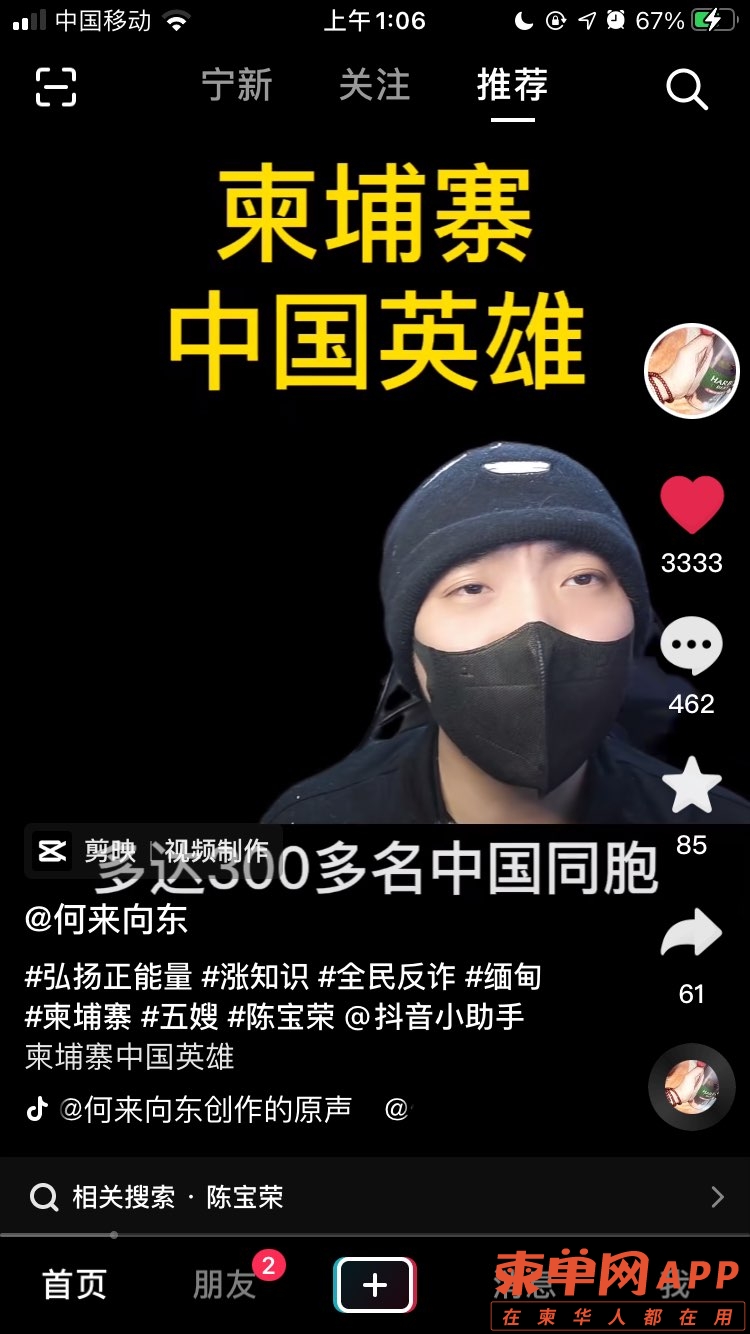Share the video via the arrow icon
750x1334 pixels.
tap(691, 934)
